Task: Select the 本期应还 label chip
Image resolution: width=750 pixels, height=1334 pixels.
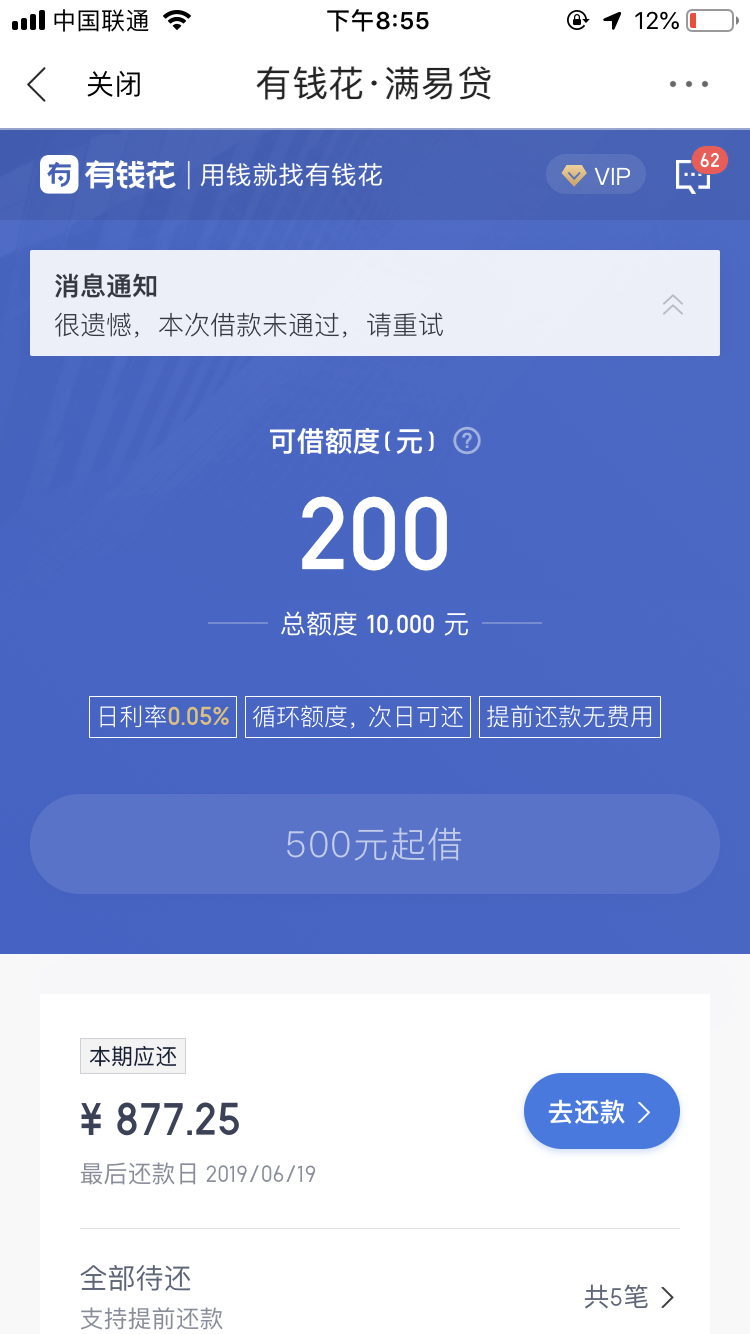Action: coord(132,1055)
